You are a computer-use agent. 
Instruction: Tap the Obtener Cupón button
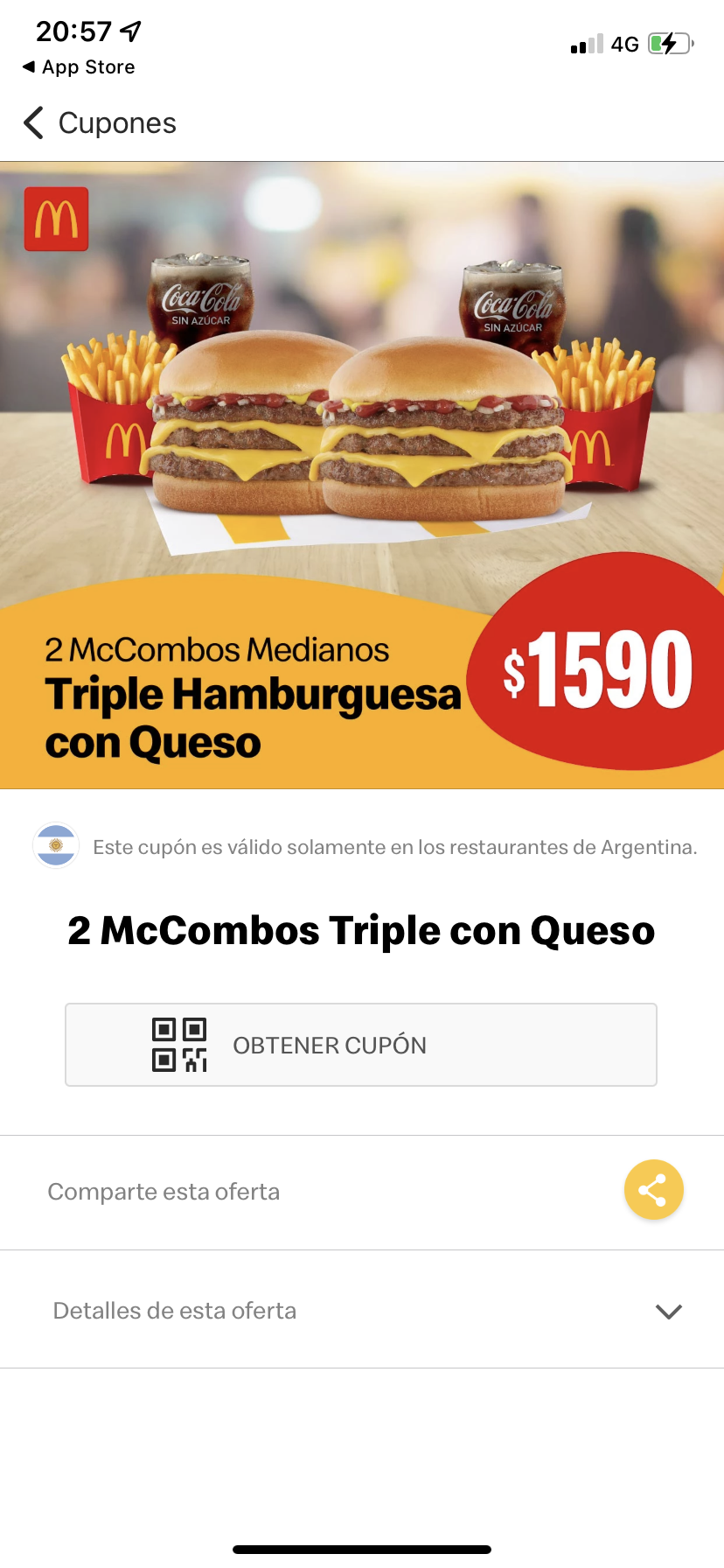click(361, 1045)
